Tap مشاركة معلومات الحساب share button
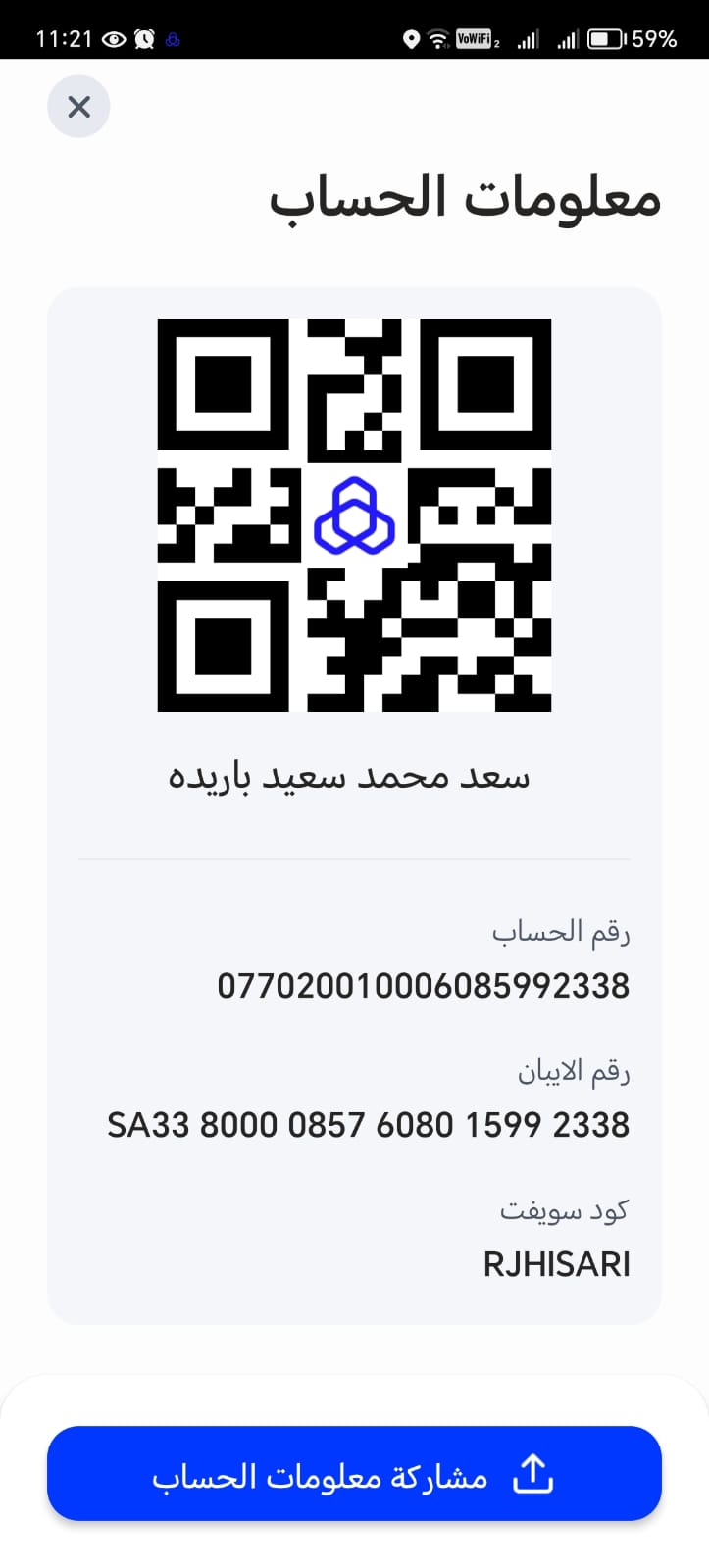Image resolution: width=709 pixels, height=1568 pixels. pyautogui.click(x=354, y=1474)
